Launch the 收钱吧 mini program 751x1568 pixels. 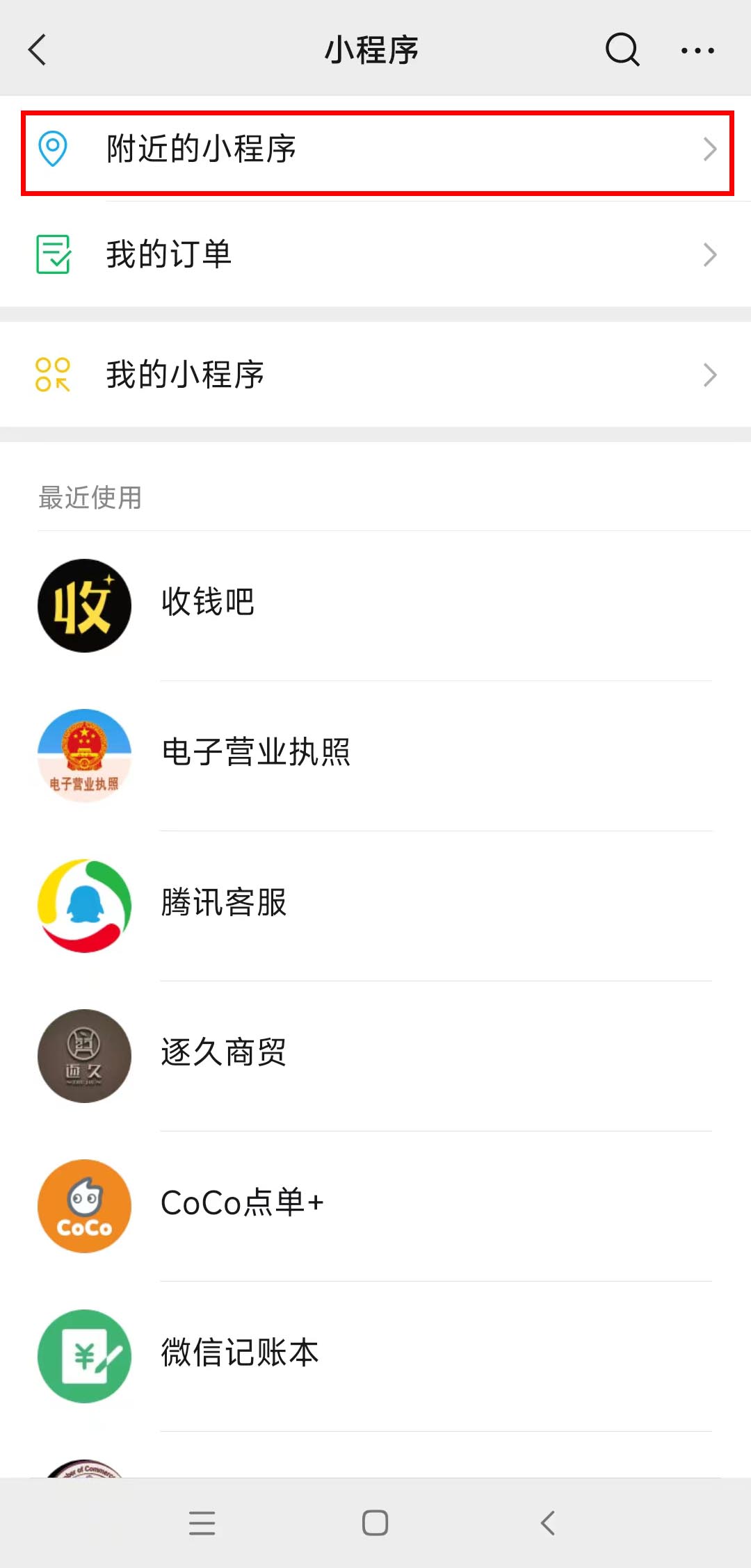click(x=209, y=603)
